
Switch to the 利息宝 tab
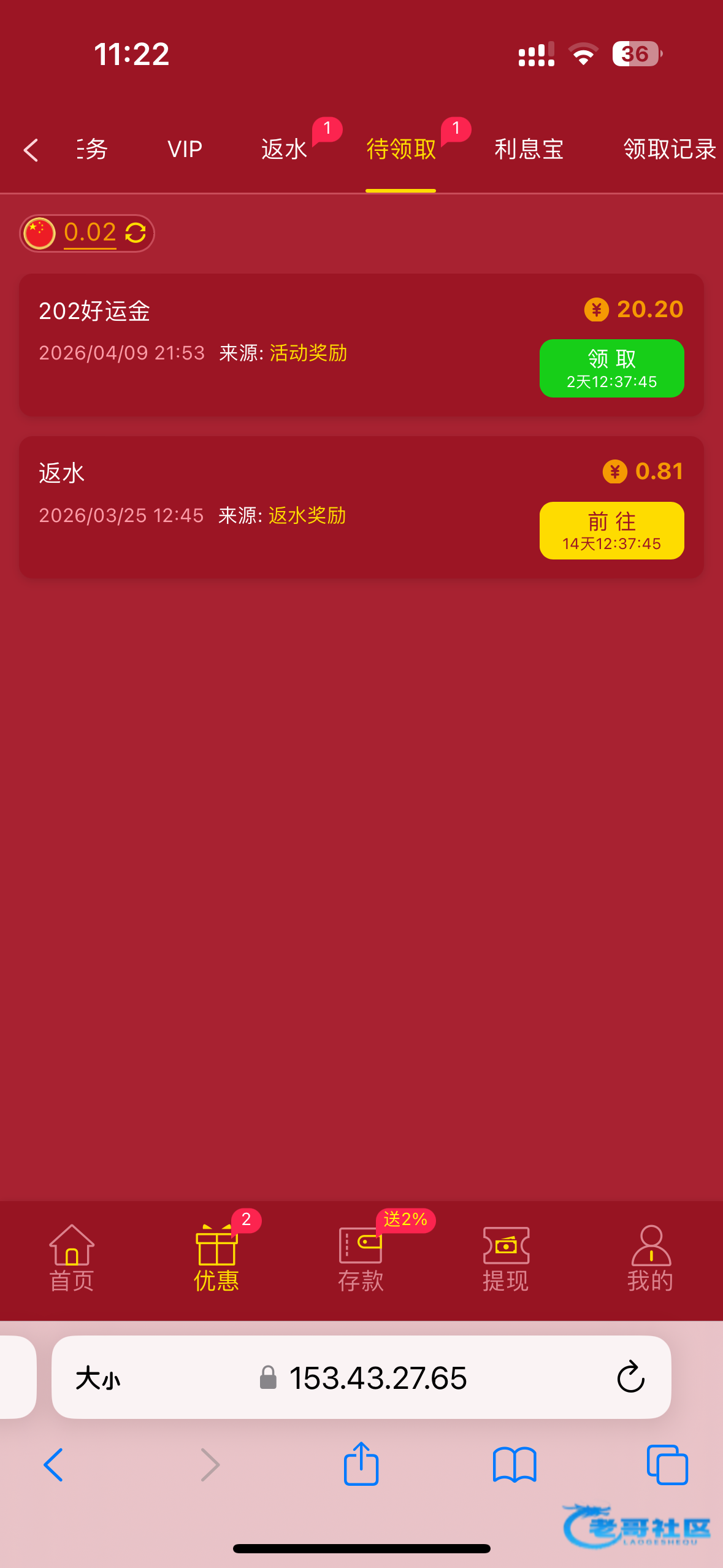click(529, 149)
